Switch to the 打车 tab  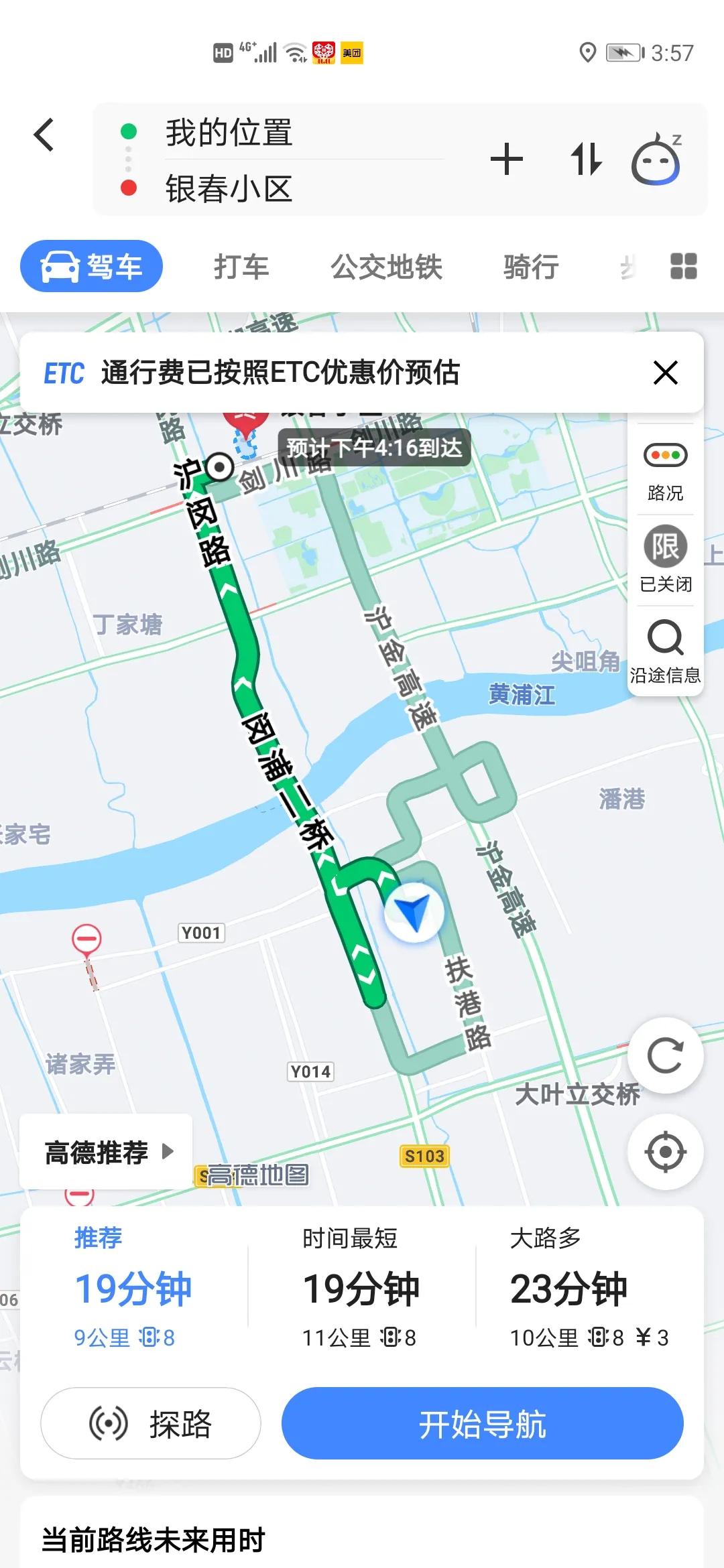(239, 265)
